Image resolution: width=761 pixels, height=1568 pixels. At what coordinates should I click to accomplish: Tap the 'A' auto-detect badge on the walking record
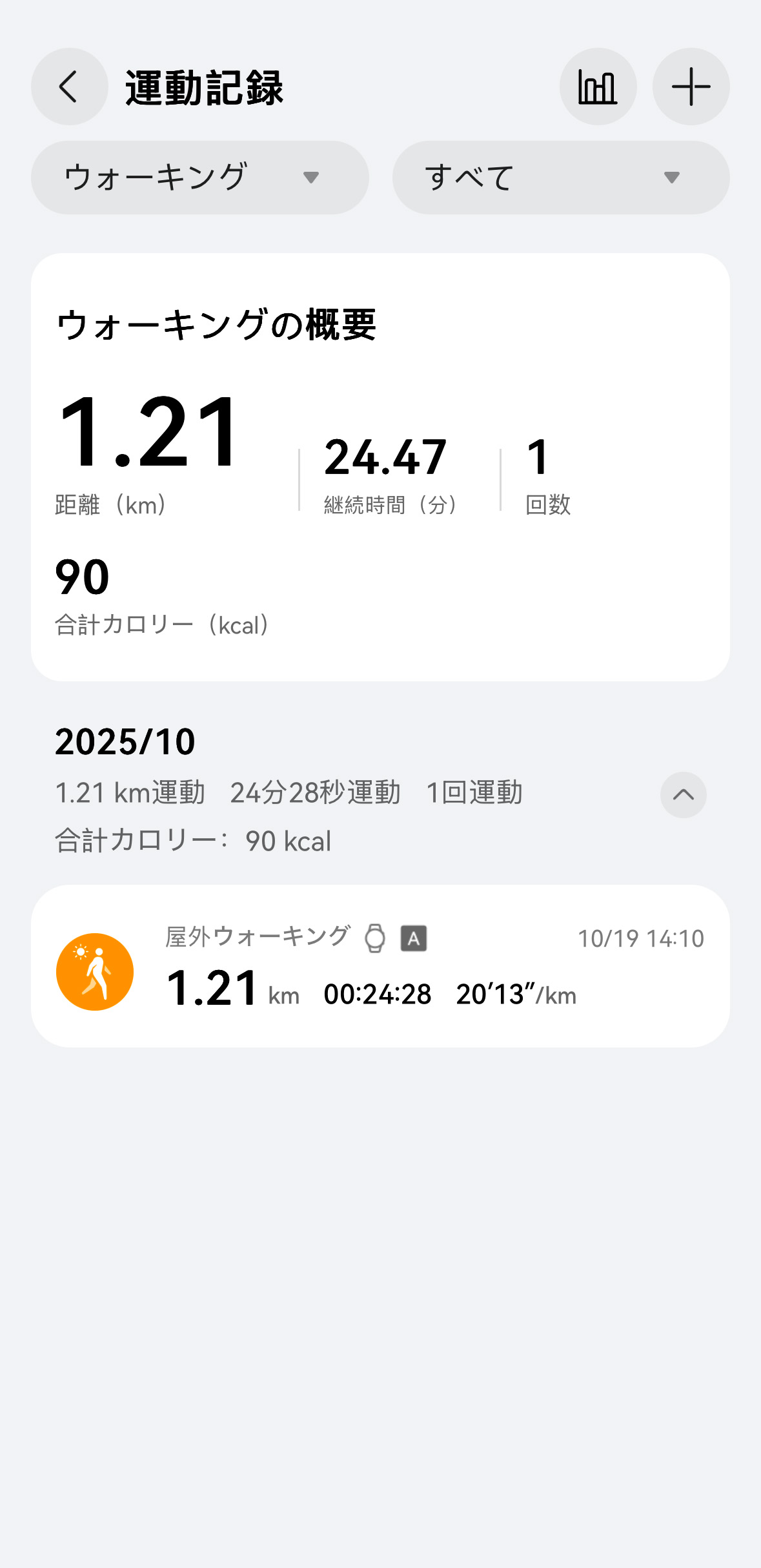tap(414, 938)
